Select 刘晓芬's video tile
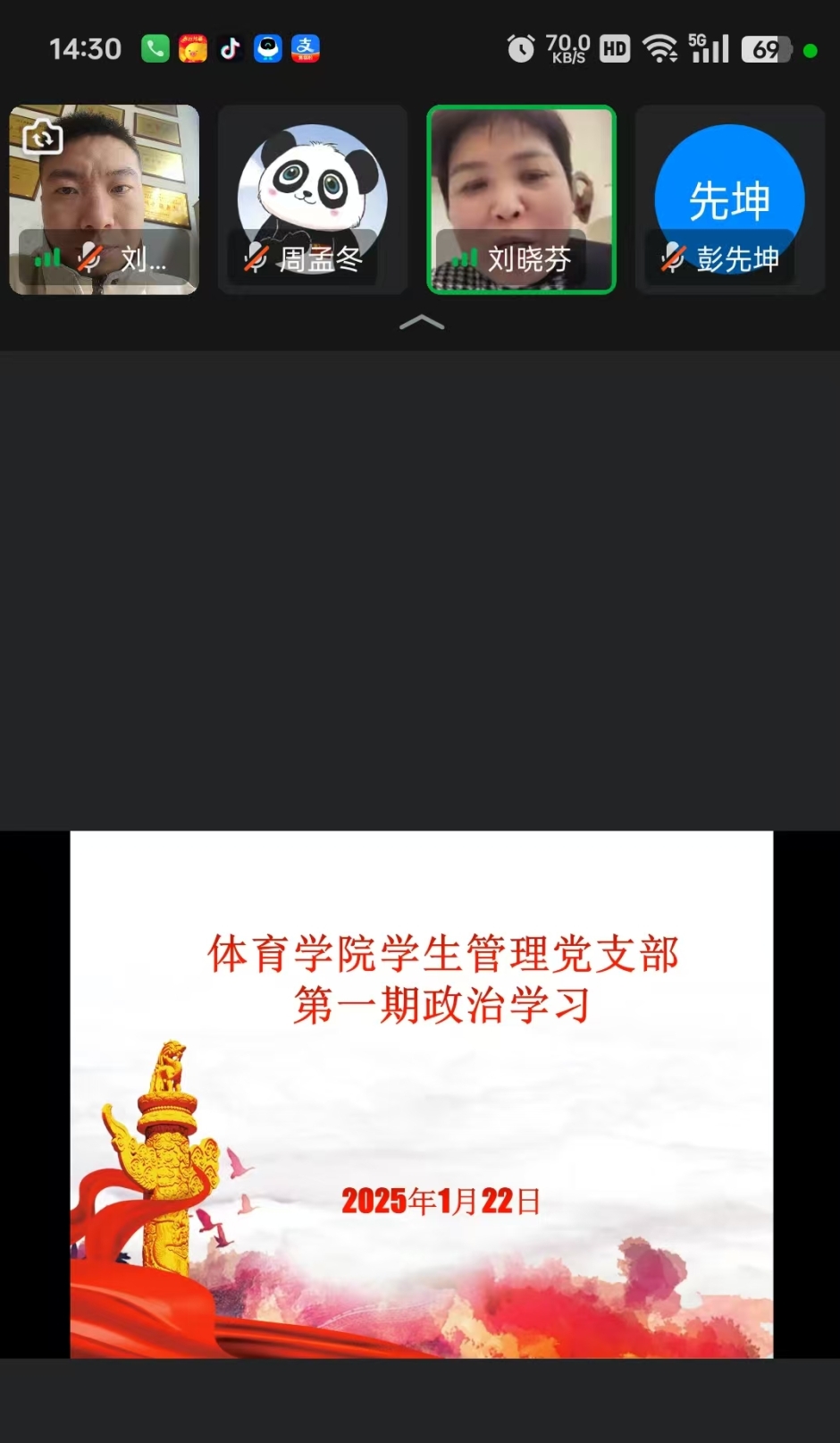This screenshot has height=1443, width=840. pyautogui.click(x=521, y=199)
